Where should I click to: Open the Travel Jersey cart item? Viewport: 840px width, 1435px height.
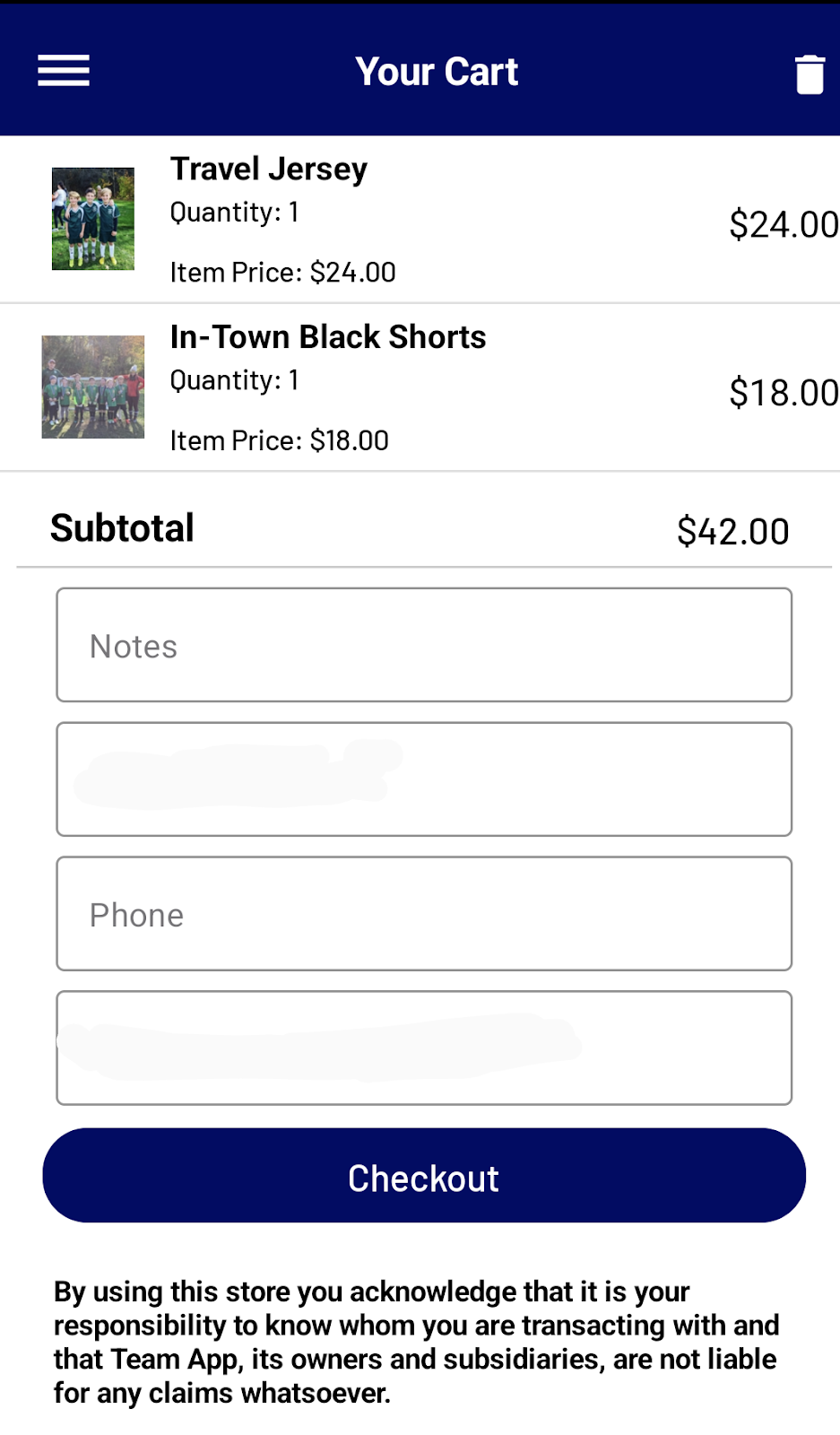tap(420, 220)
